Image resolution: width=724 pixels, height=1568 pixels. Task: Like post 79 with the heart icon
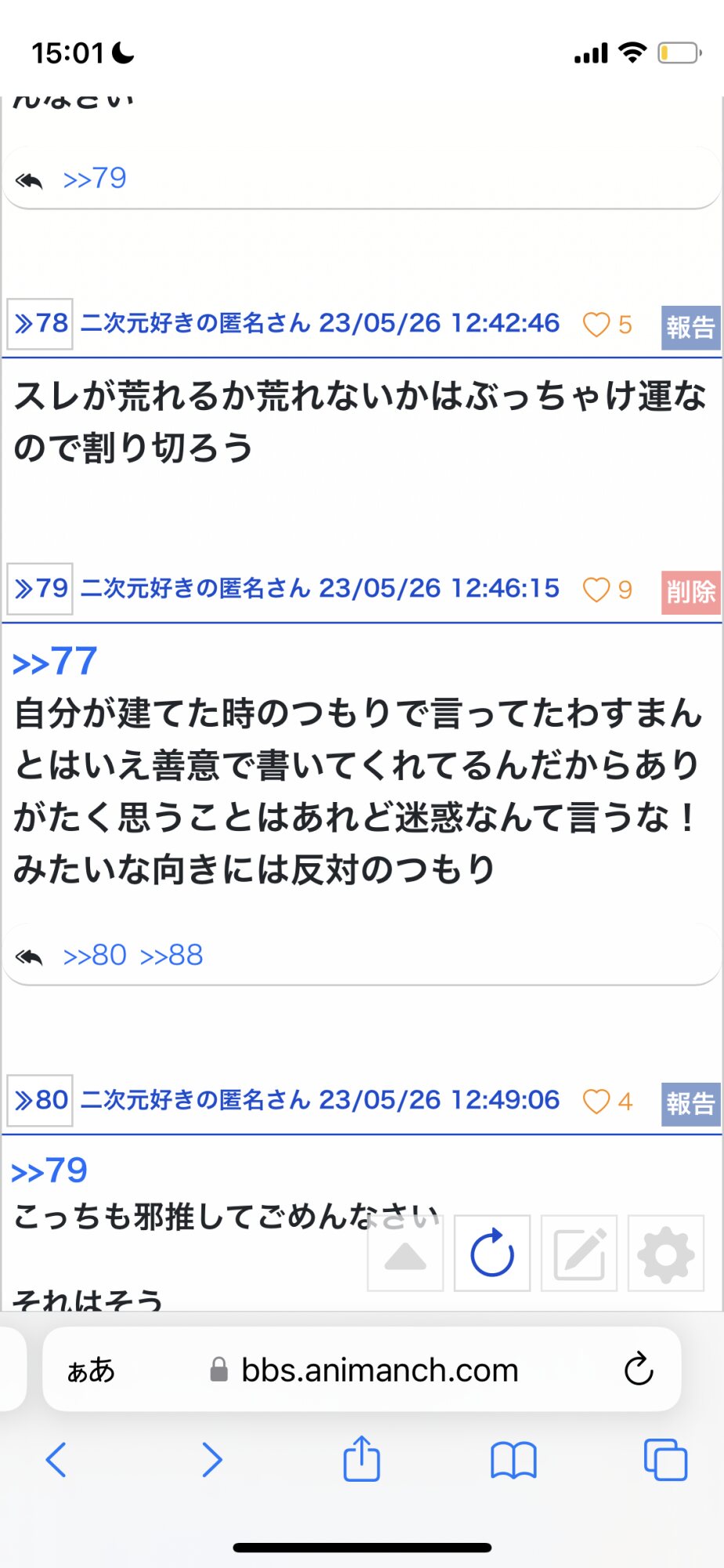pos(596,590)
